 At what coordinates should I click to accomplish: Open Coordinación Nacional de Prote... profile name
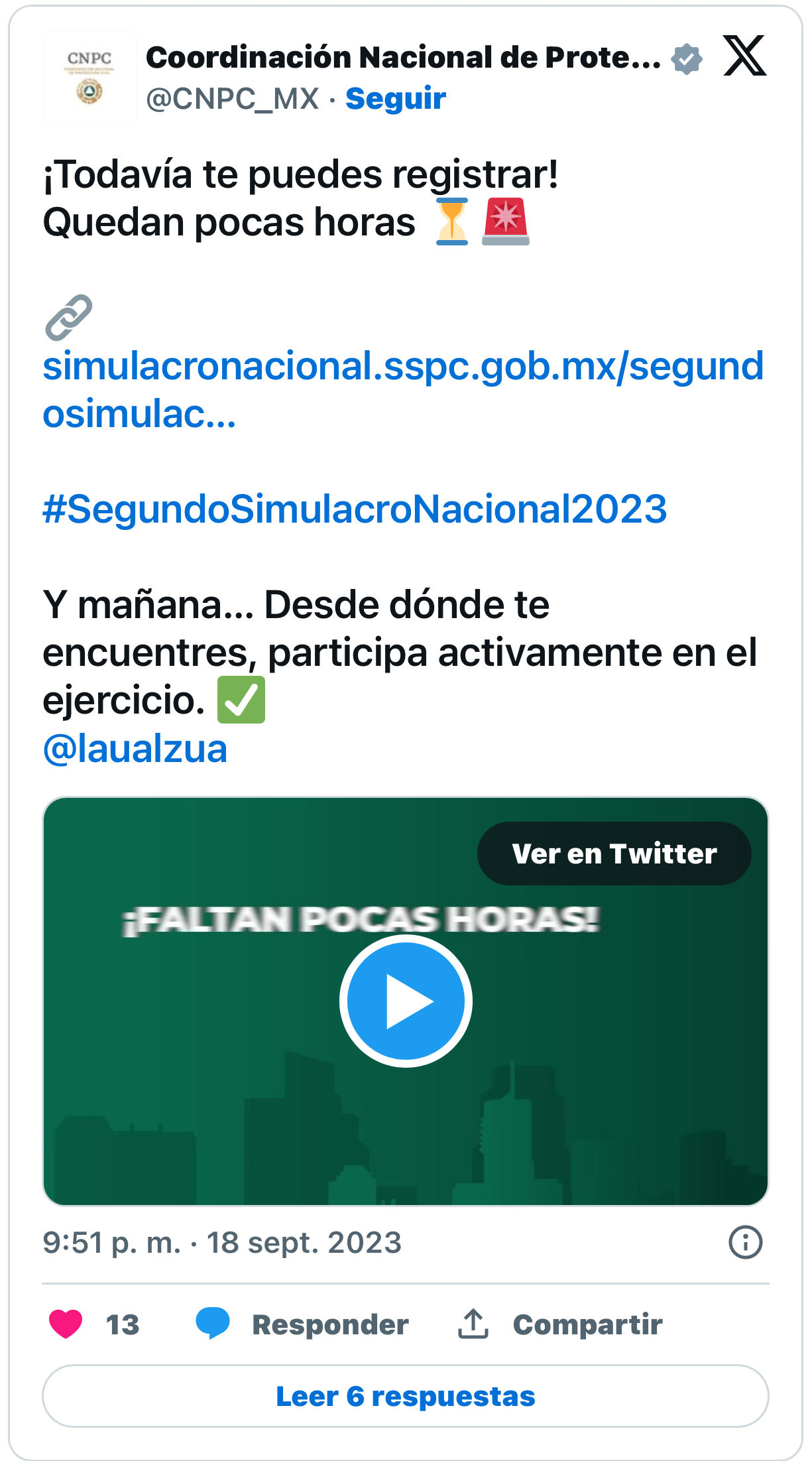403,58
